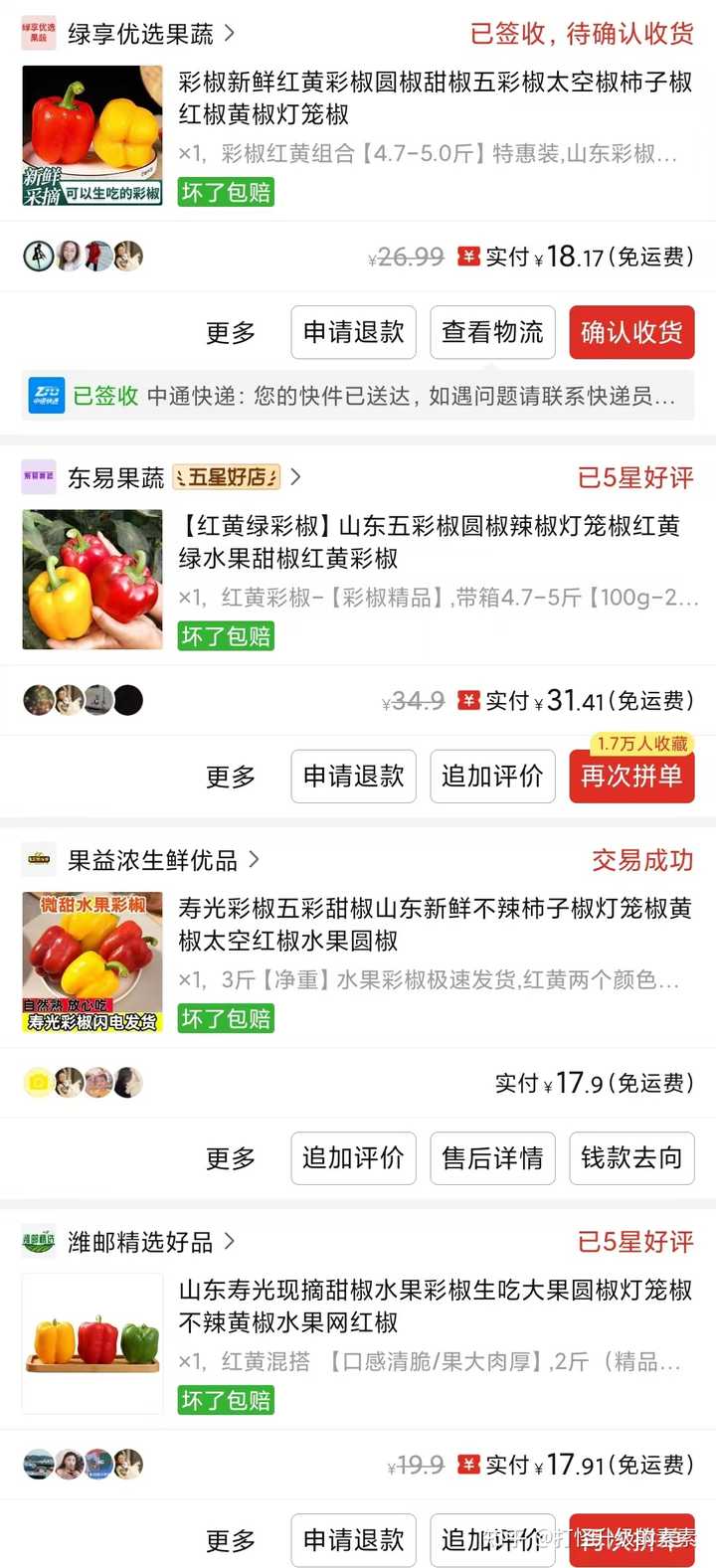Open 更多 options for the 绿享优选果蔬 order
Image resolution: width=716 pixels, height=1568 pixels.
click(x=231, y=333)
